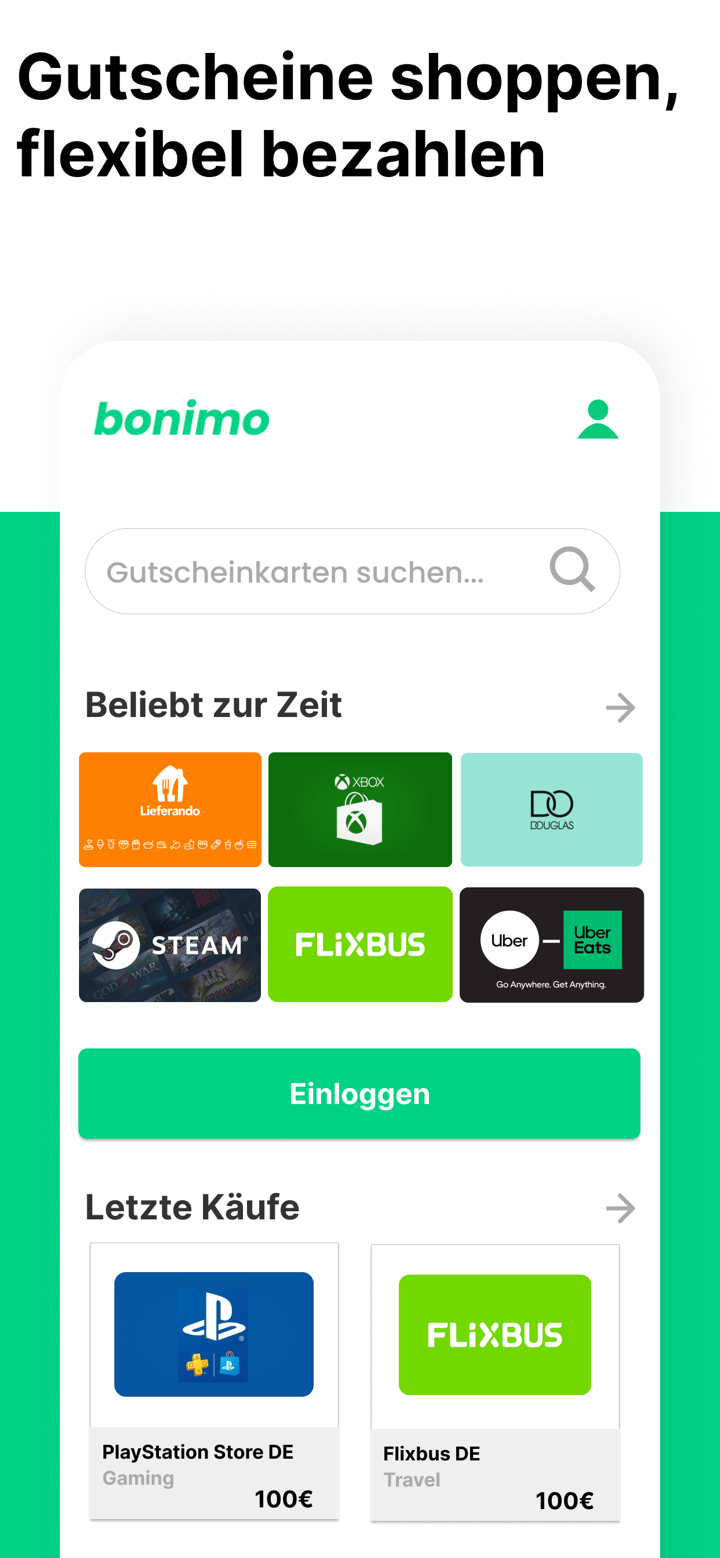Select the Lieferando gift card tile
This screenshot has height=1558, width=720.
coord(170,809)
